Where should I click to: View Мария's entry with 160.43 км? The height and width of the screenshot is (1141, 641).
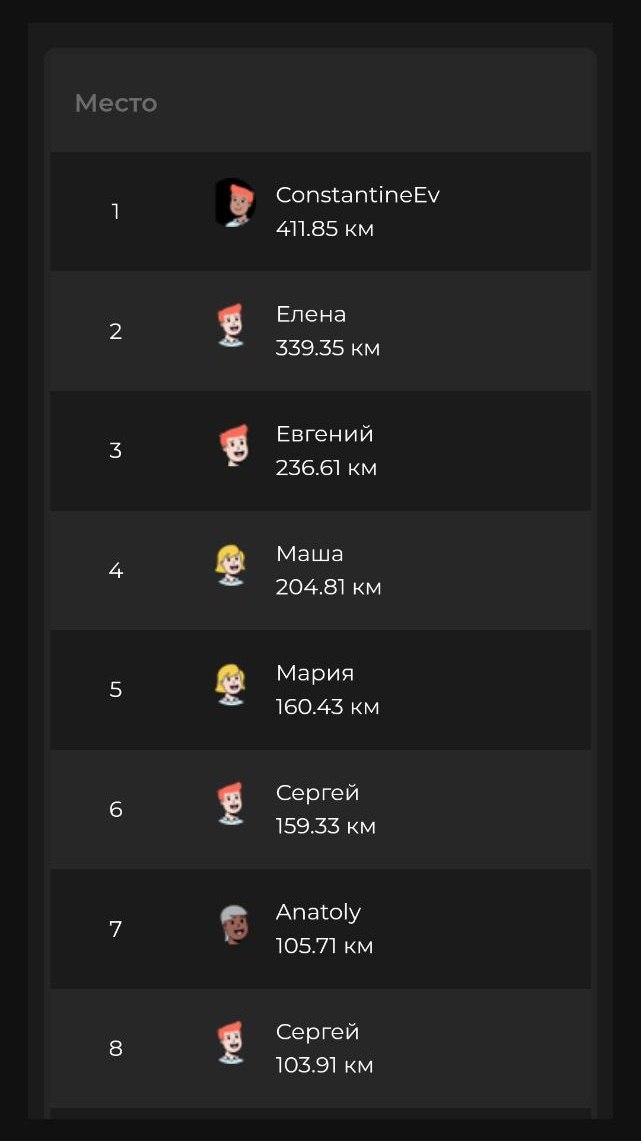(x=320, y=690)
